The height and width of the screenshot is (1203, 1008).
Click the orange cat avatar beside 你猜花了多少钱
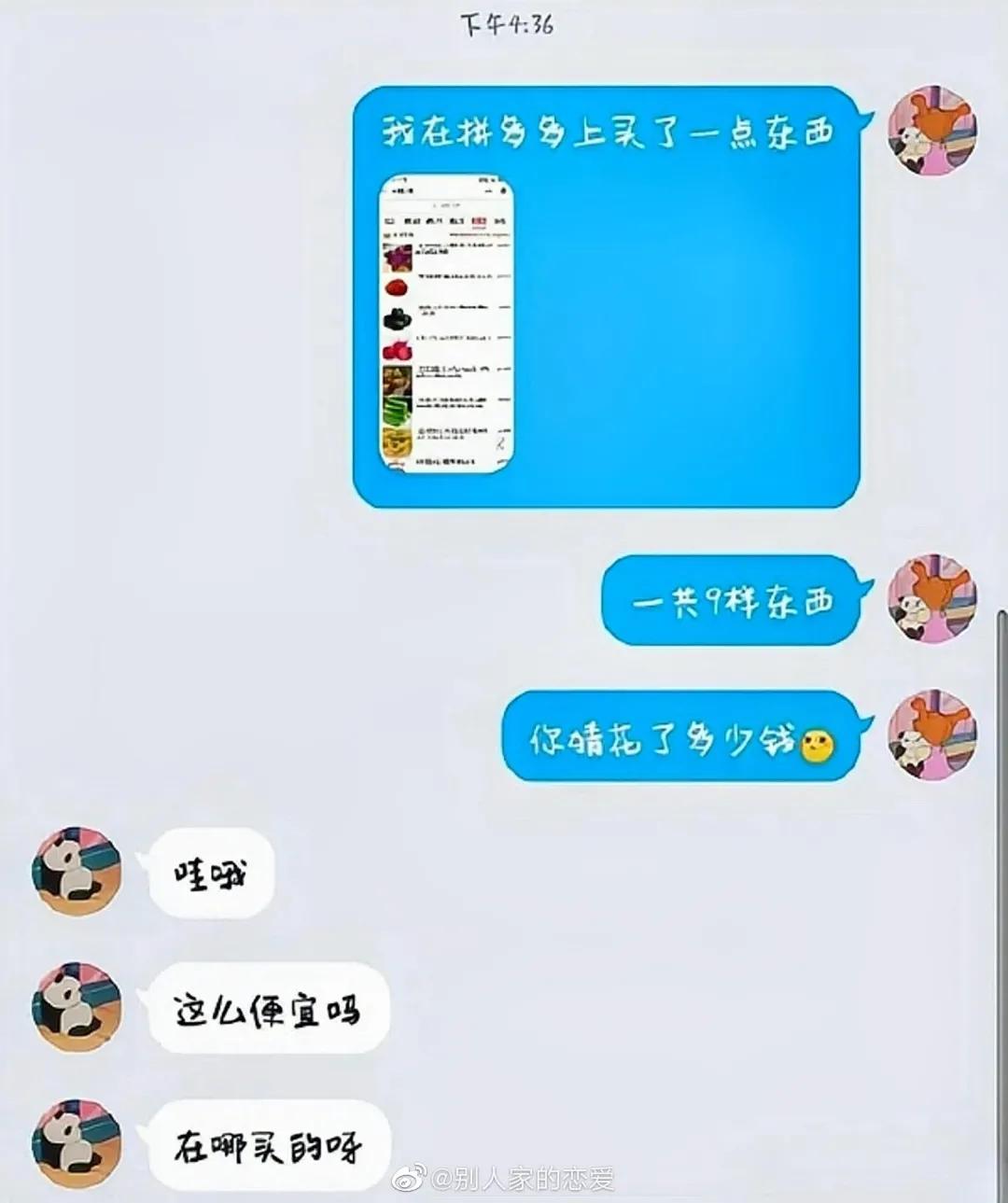pos(933,739)
